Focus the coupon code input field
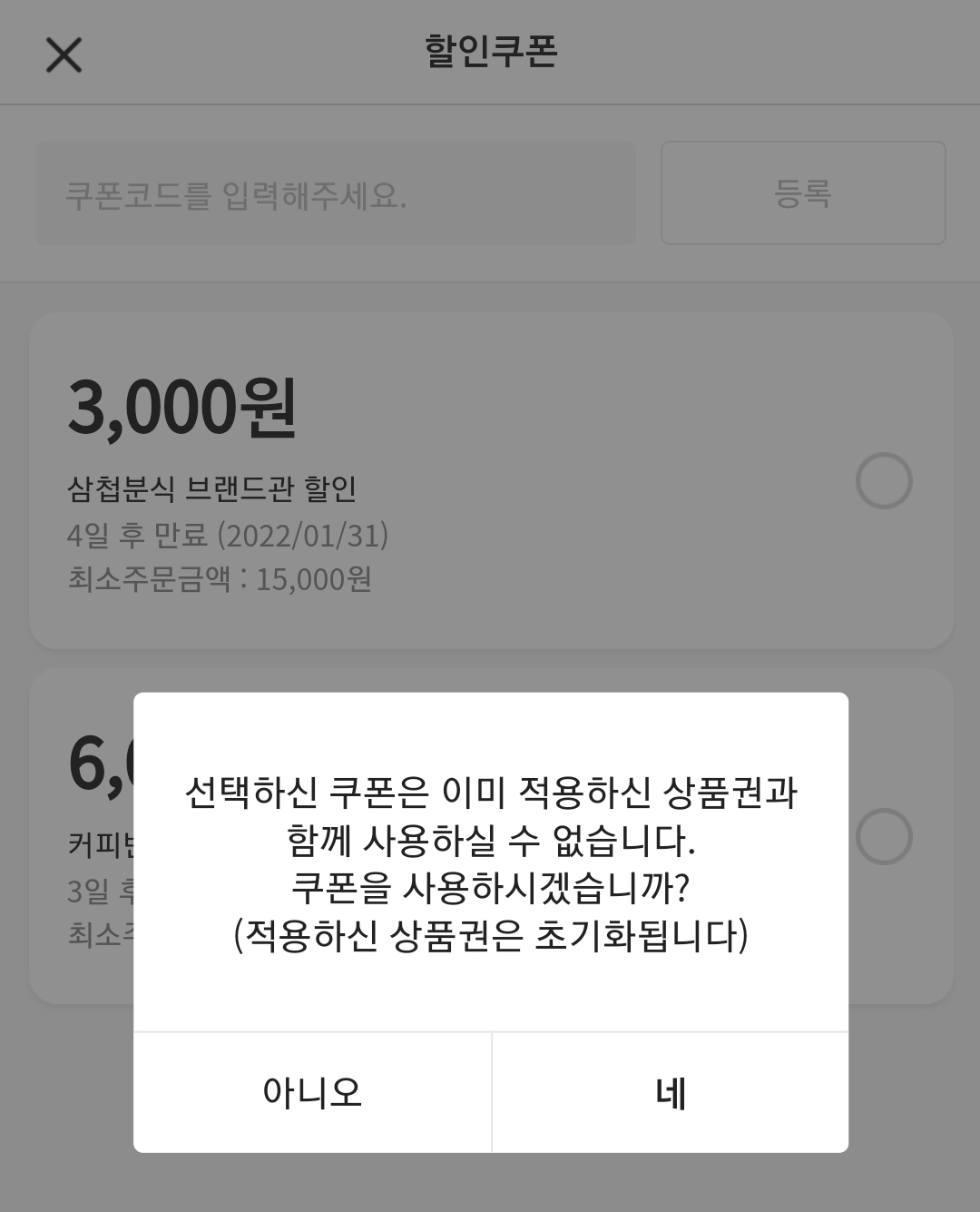Viewport: 980px width, 1212px height. point(335,193)
